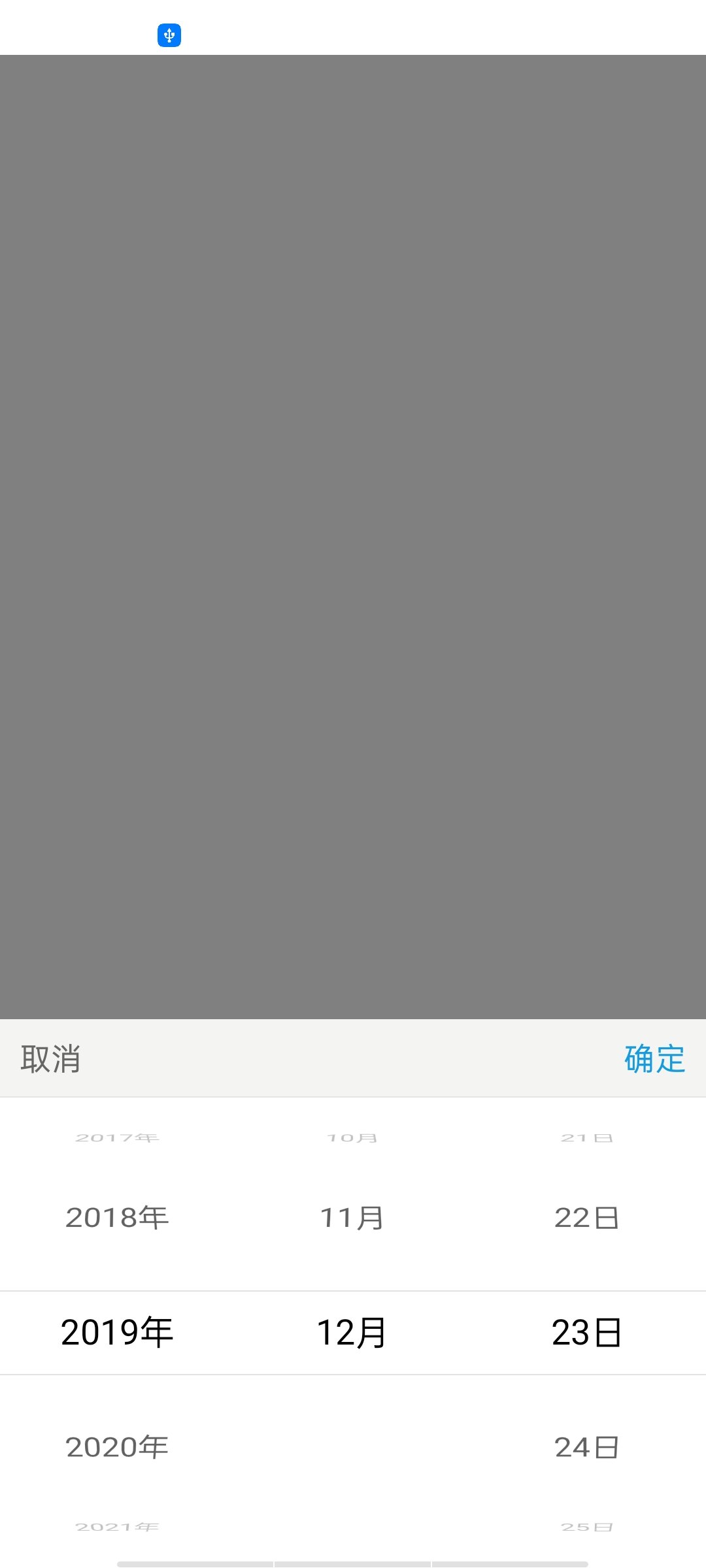Choose 22日 in the day column
Image resolution: width=706 pixels, height=1568 pixels.
click(x=587, y=1218)
